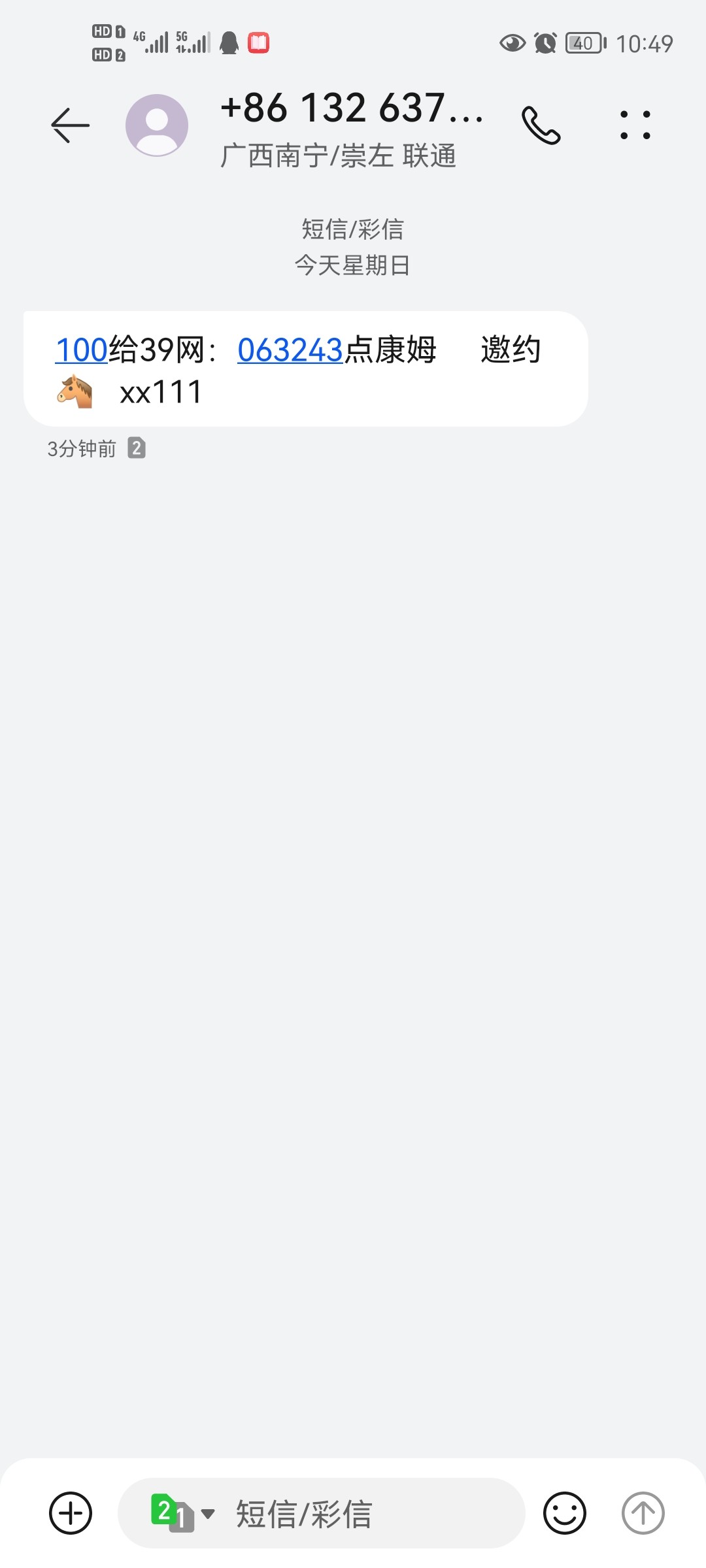706x1568 pixels.
Task: Open the 063243 number link
Action: coord(290,350)
